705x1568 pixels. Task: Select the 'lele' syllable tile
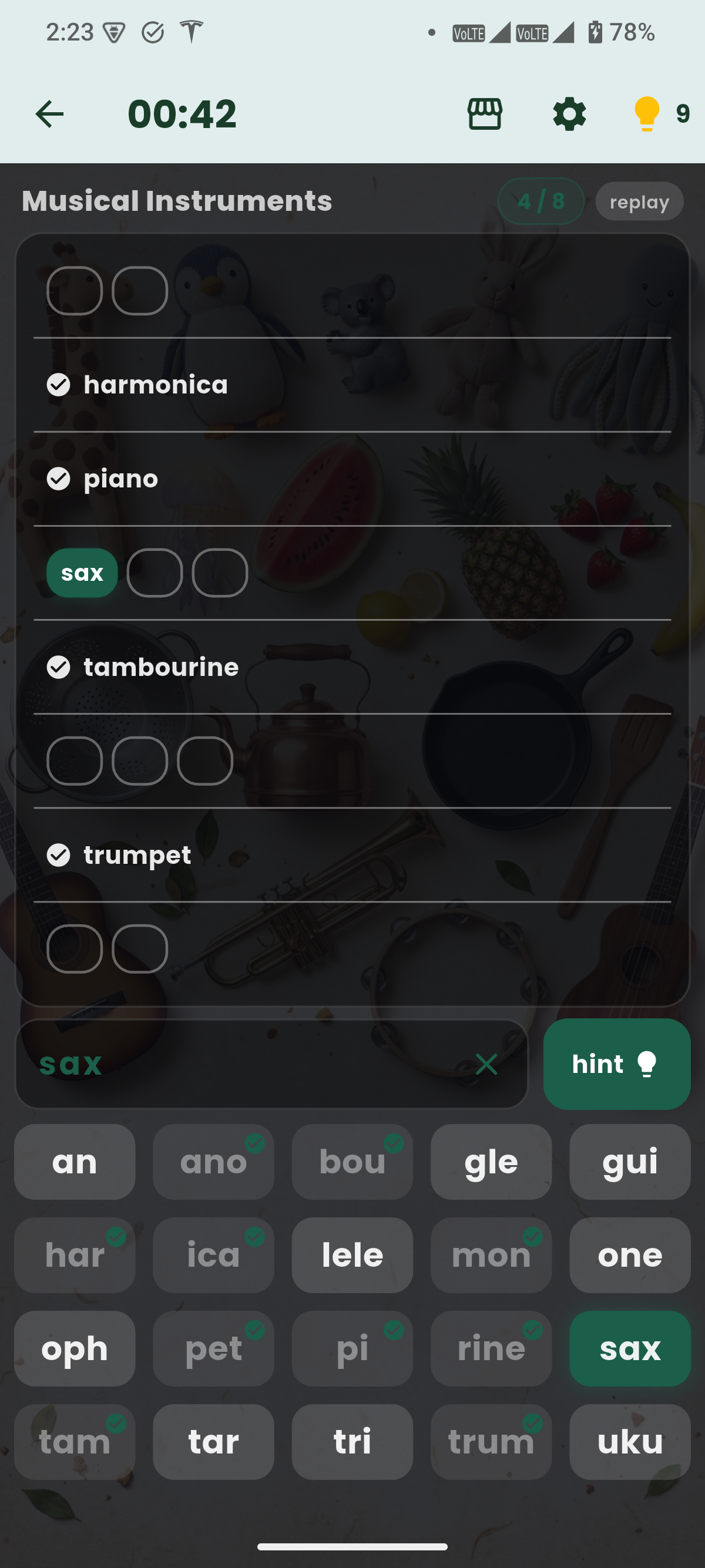(x=352, y=1254)
